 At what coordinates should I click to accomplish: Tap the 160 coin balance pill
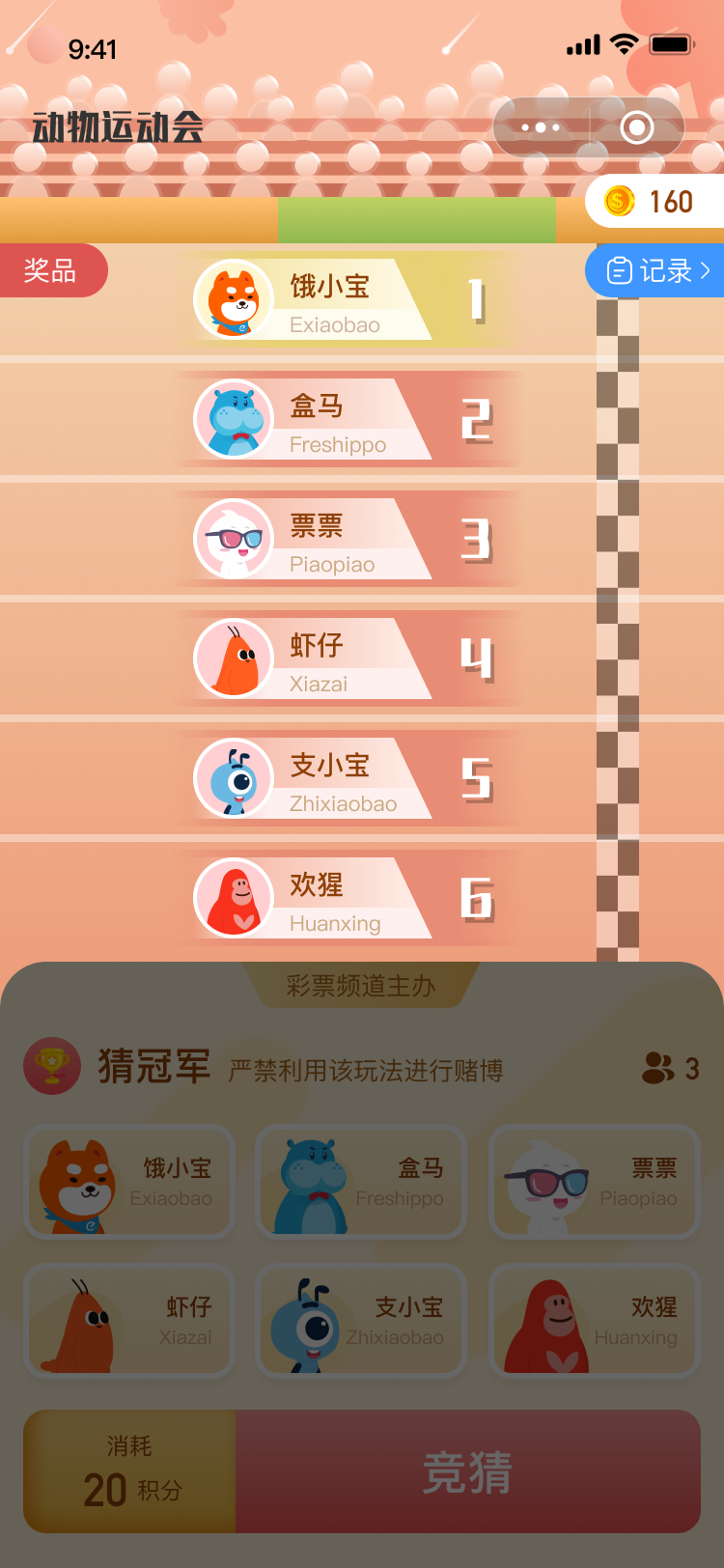point(654,202)
